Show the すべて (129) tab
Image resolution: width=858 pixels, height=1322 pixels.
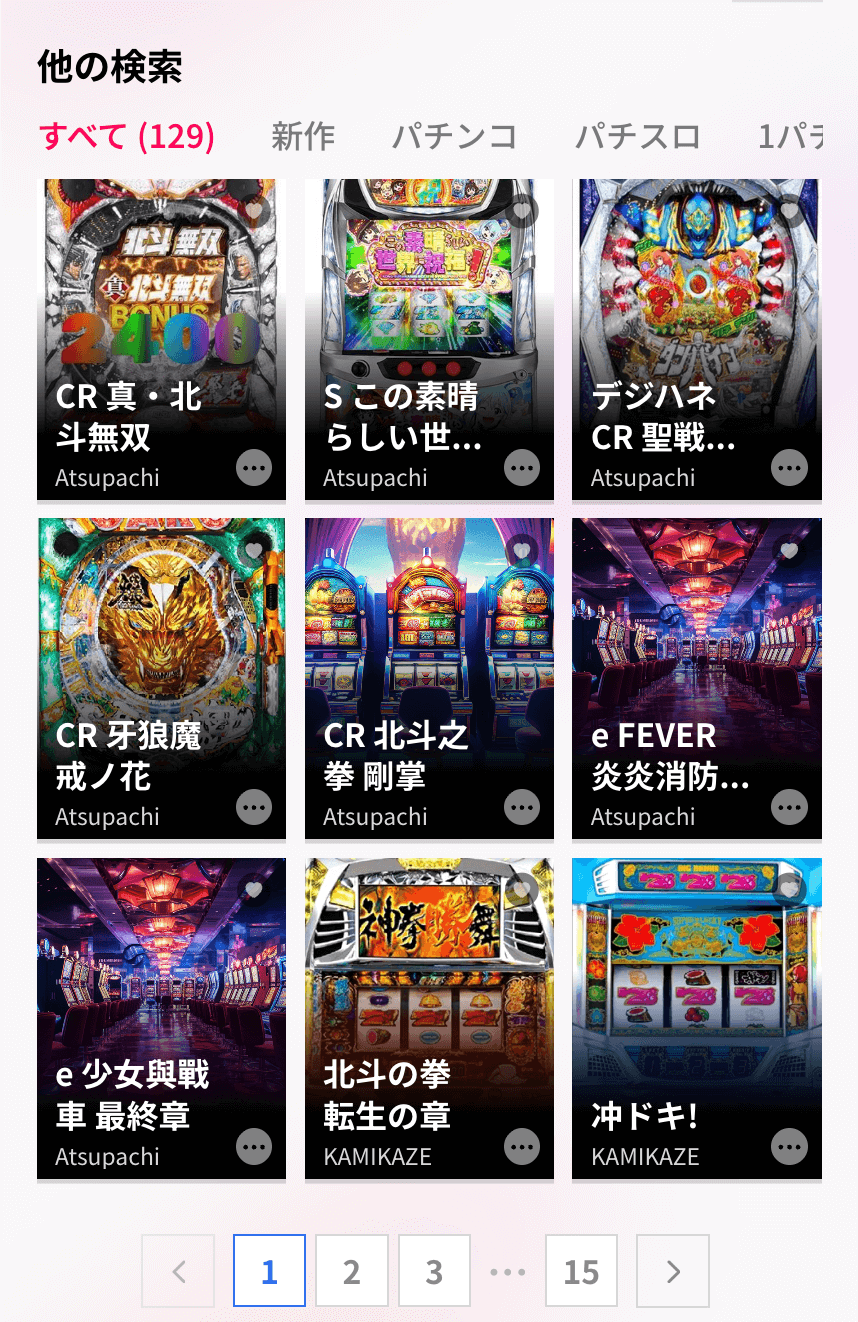(x=127, y=136)
